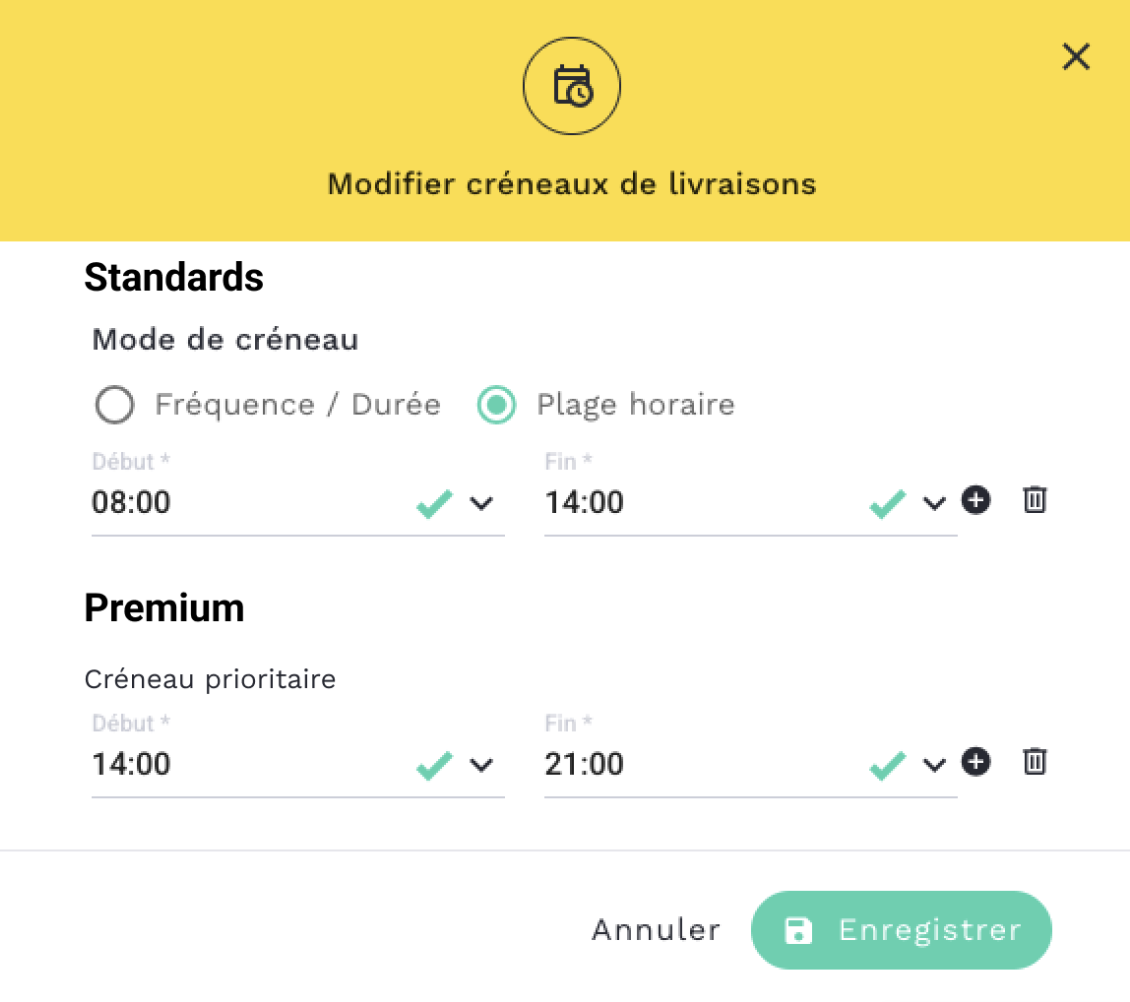This screenshot has height=1002, width=1130.
Task: Open the Standards Début time dropdown
Action: pos(482,503)
